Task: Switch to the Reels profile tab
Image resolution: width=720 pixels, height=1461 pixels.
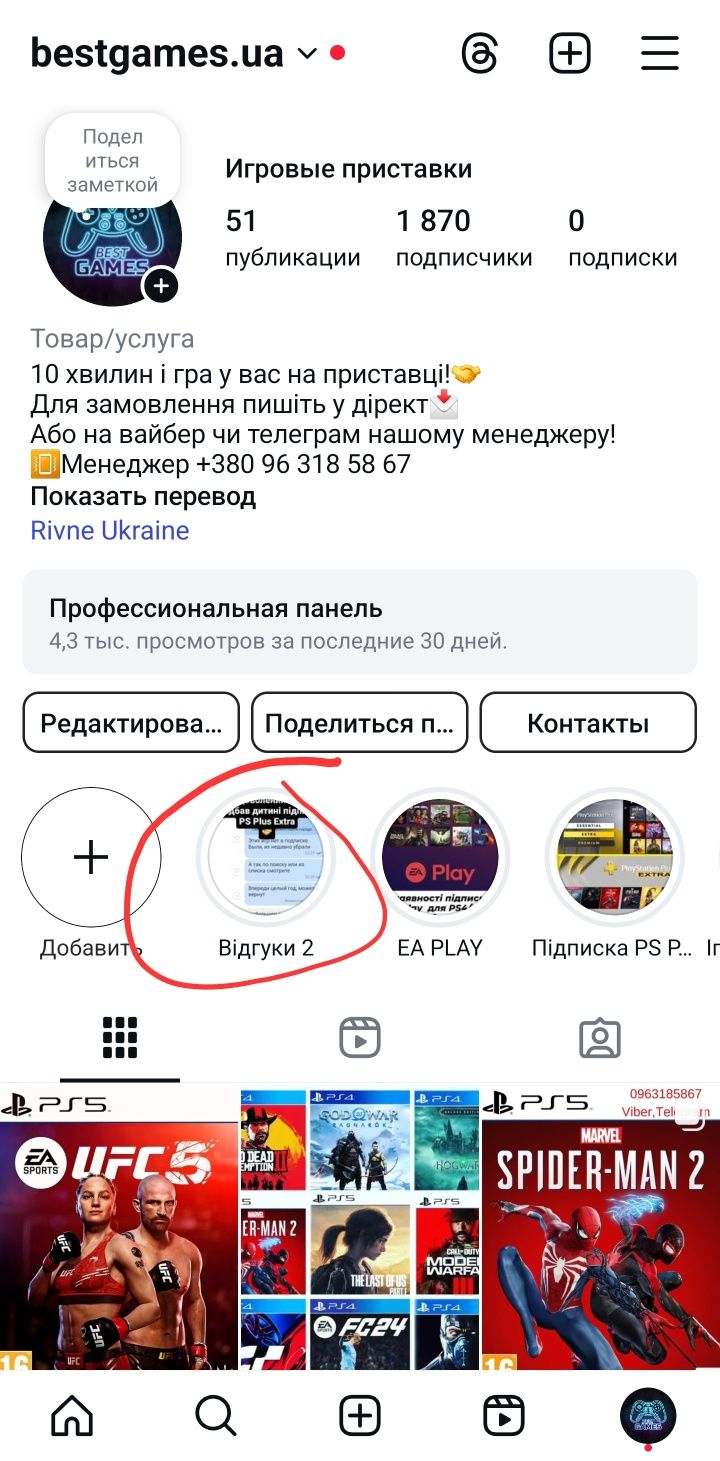Action: click(x=359, y=1038)
